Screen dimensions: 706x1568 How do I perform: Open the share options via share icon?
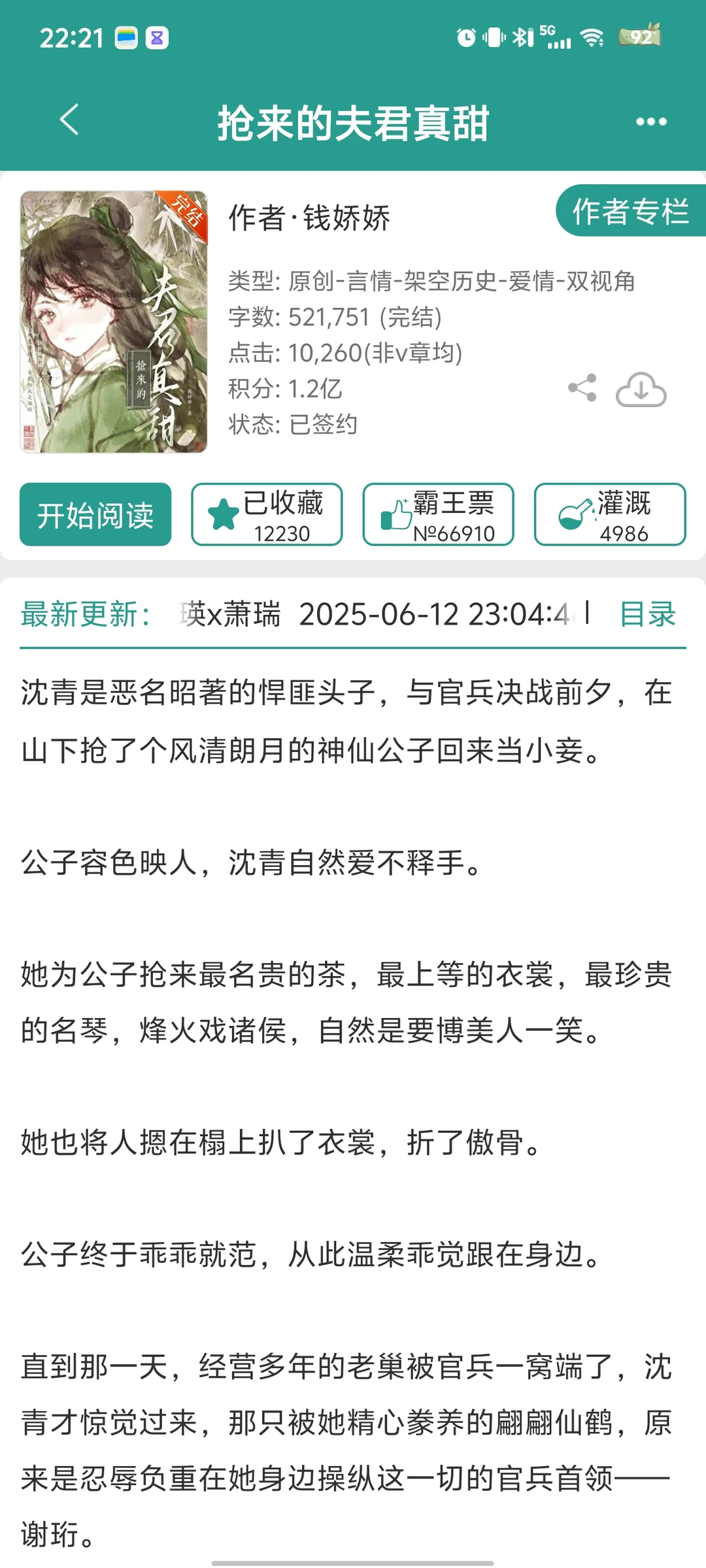tap(582, 387)
